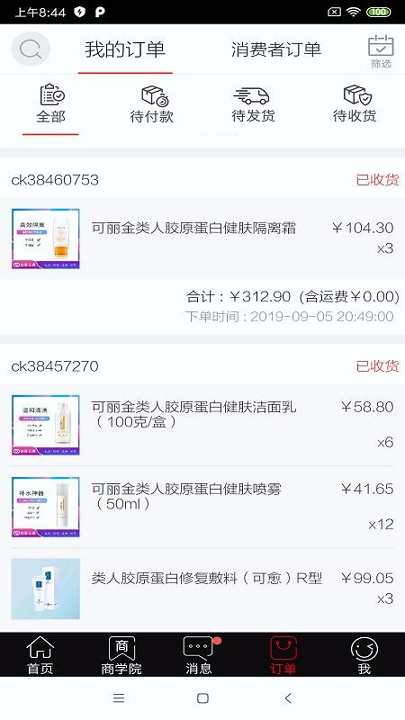Open the 我 profile tab

click(x=364, y=655)
